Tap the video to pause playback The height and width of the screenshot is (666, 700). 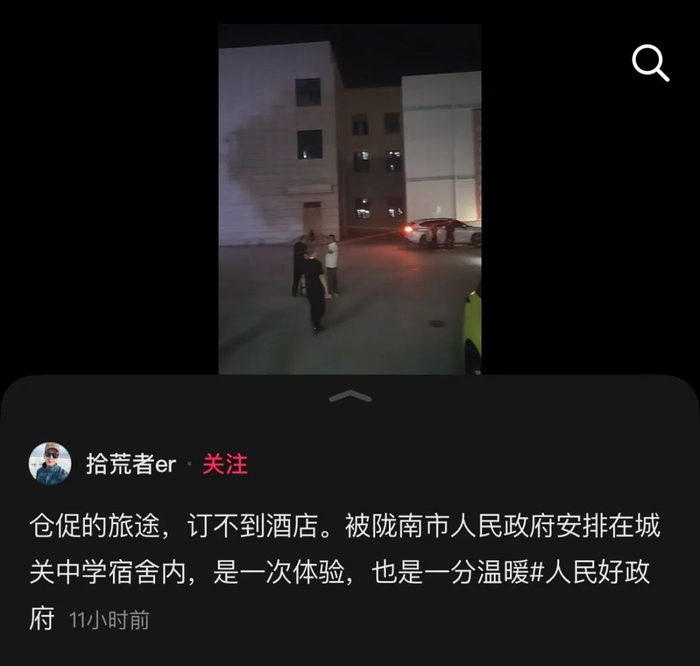pos(350,199)
